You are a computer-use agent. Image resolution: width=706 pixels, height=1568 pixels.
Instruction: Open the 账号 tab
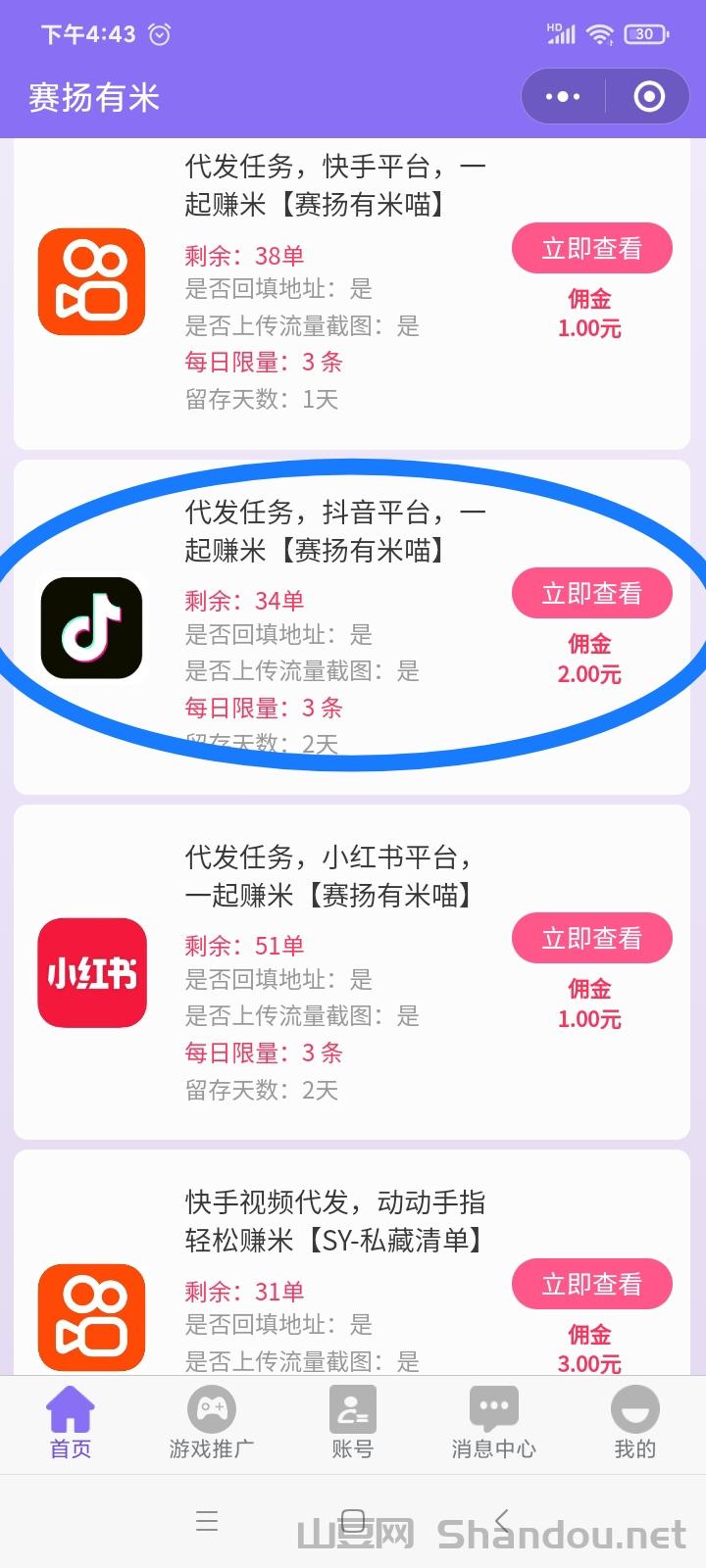(353, 1424)
